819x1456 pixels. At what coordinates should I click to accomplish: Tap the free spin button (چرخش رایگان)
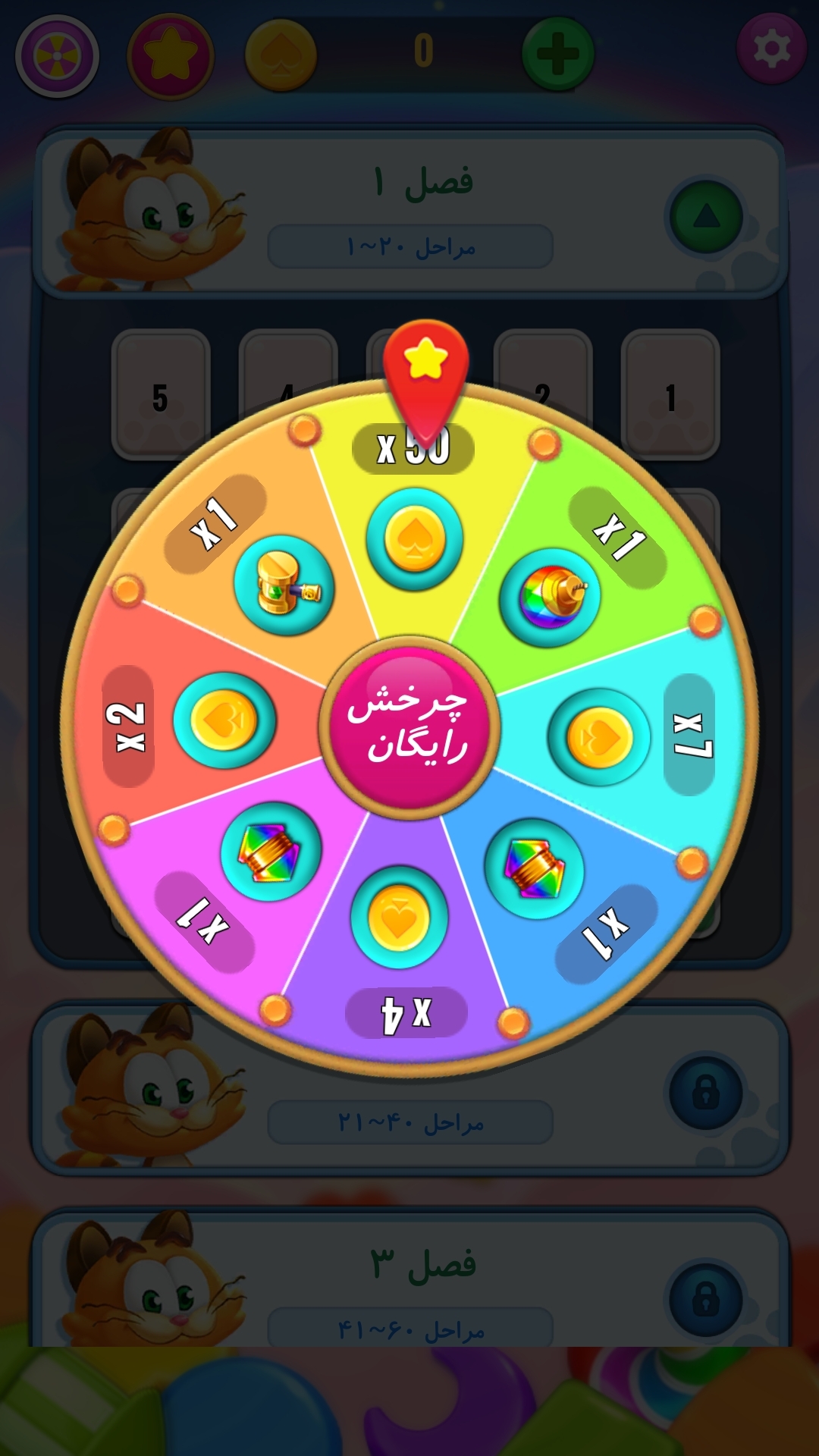coord(409,726)
